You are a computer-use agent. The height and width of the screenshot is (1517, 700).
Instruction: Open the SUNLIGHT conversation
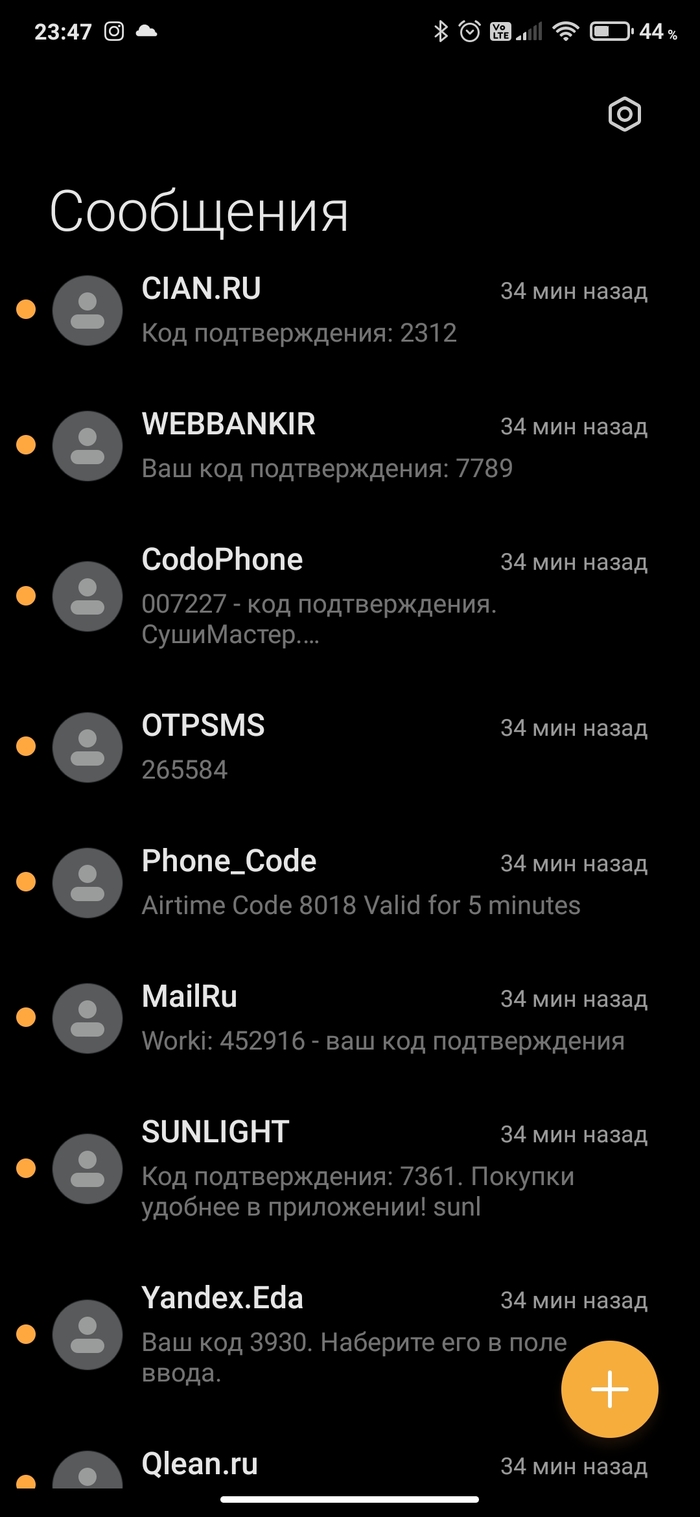pyautogui.click(x=350, y=1168)
